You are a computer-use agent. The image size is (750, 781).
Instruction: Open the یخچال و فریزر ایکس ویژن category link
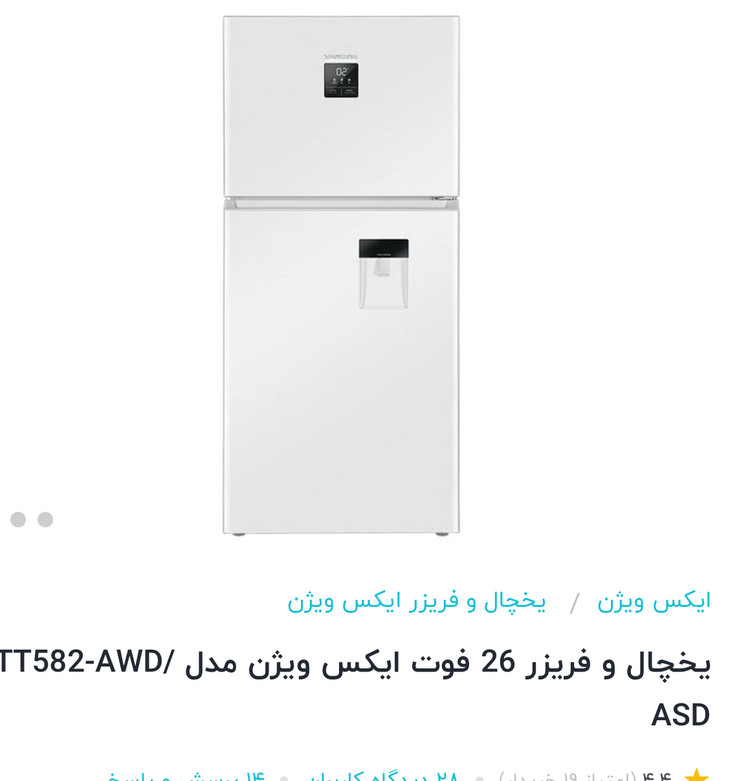pos(416,601)
